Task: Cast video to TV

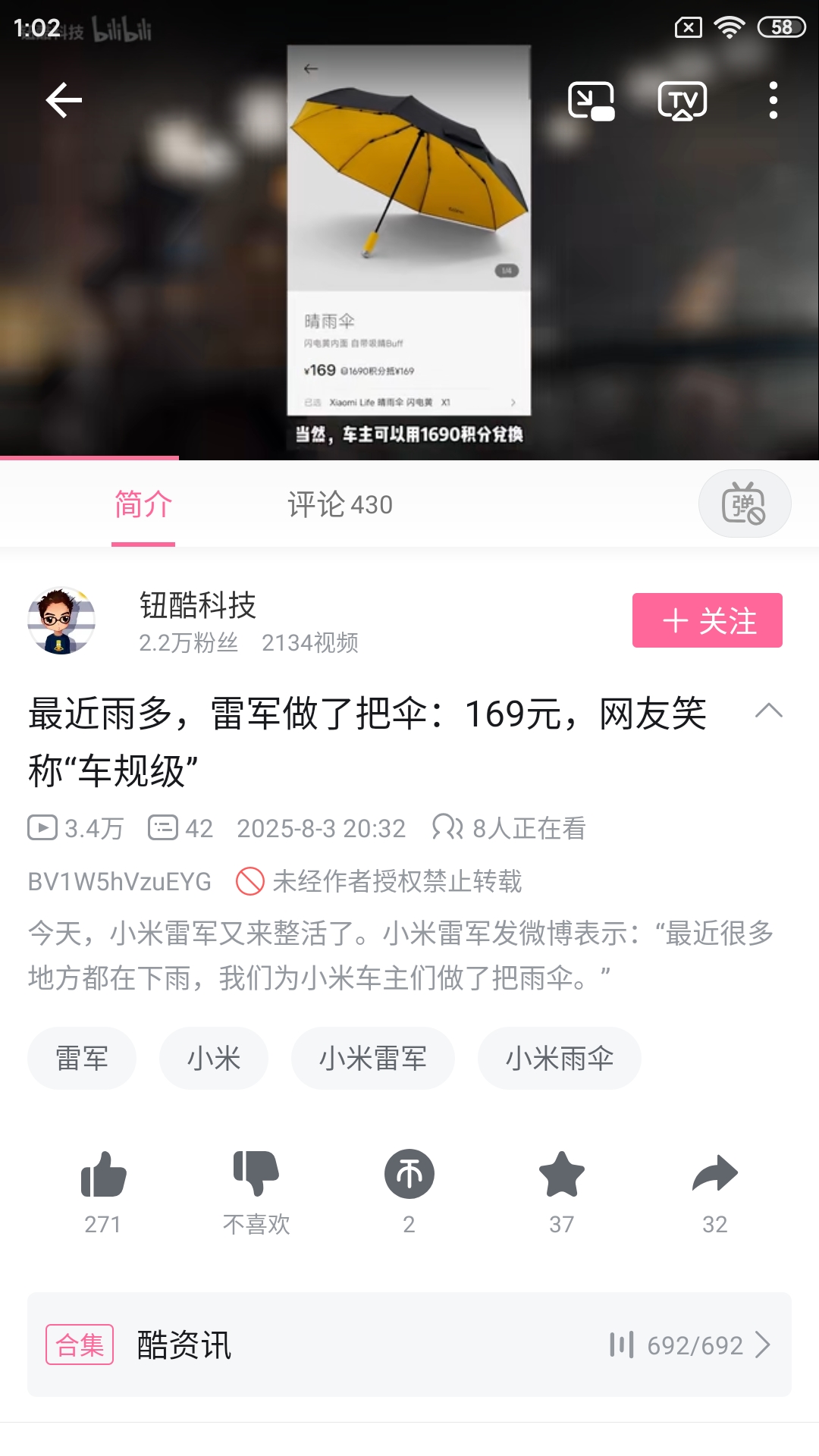Action: (x=682, y=101)
